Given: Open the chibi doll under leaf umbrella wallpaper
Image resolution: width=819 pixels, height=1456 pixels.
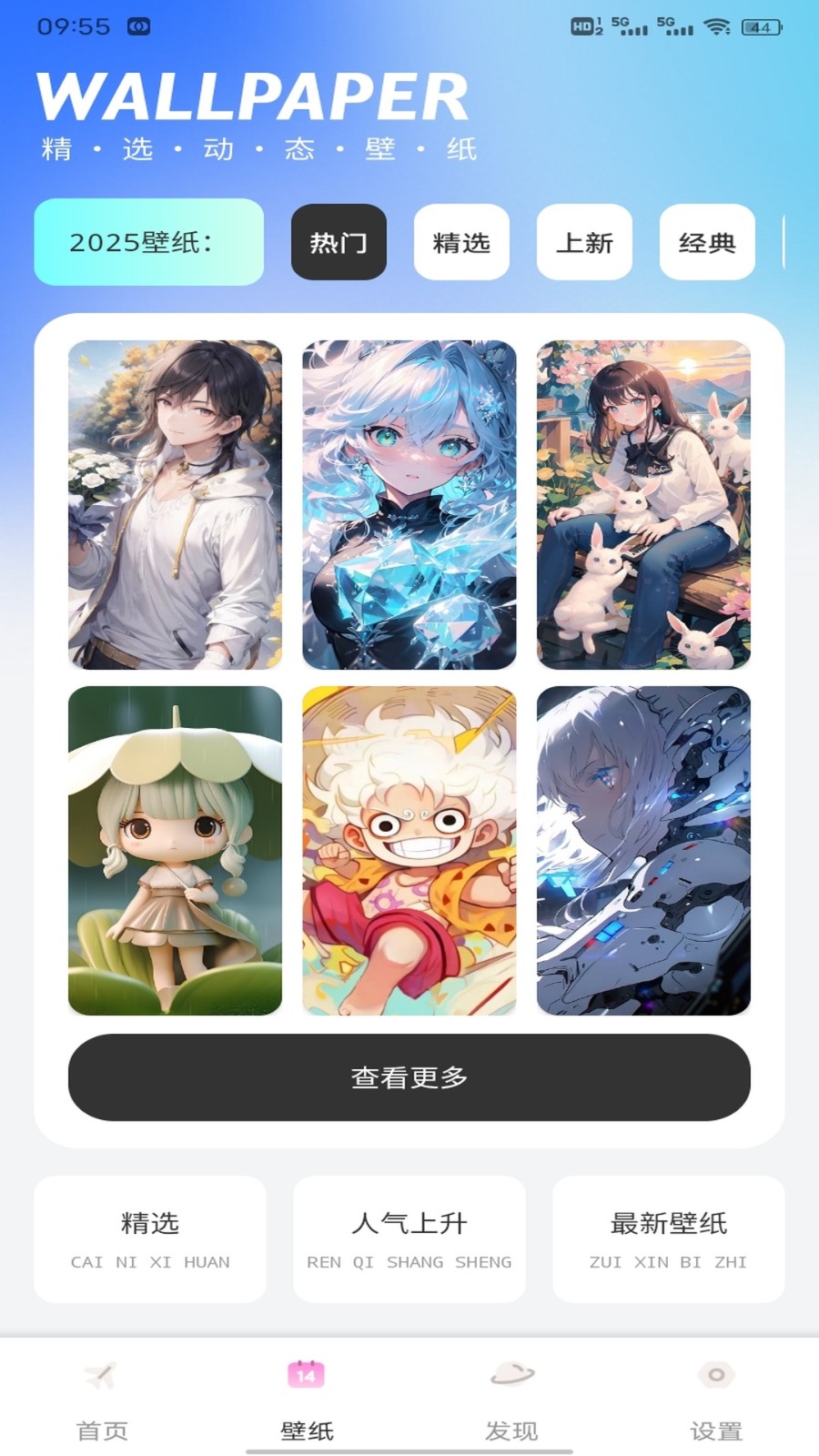Looking at the screenshot, I should click(x=175, y=851).
